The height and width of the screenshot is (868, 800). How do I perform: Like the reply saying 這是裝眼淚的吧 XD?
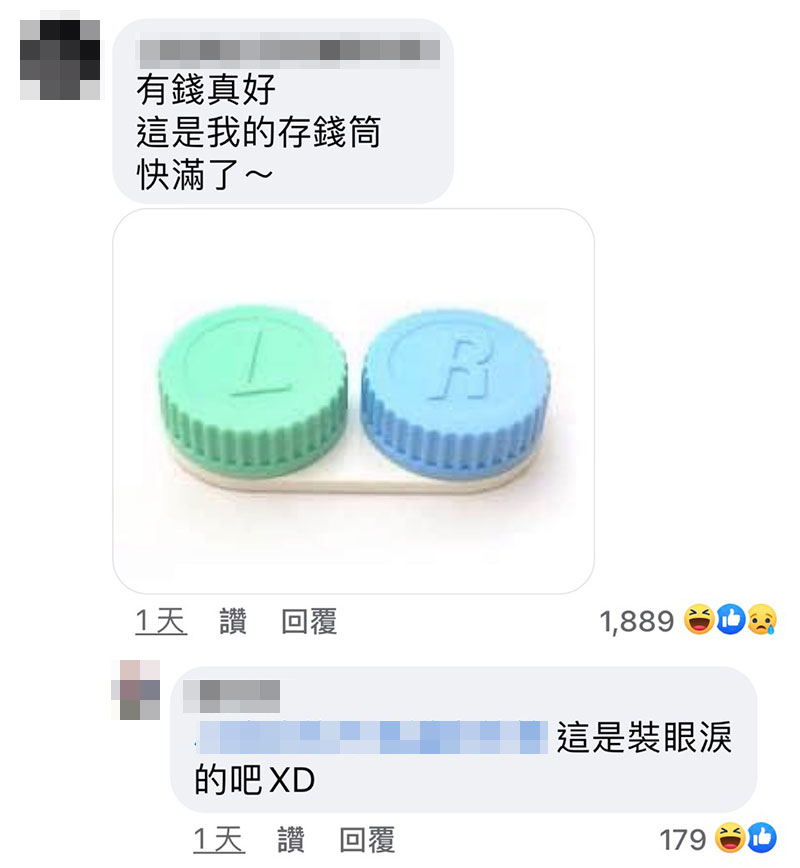[x=291, y=839]
